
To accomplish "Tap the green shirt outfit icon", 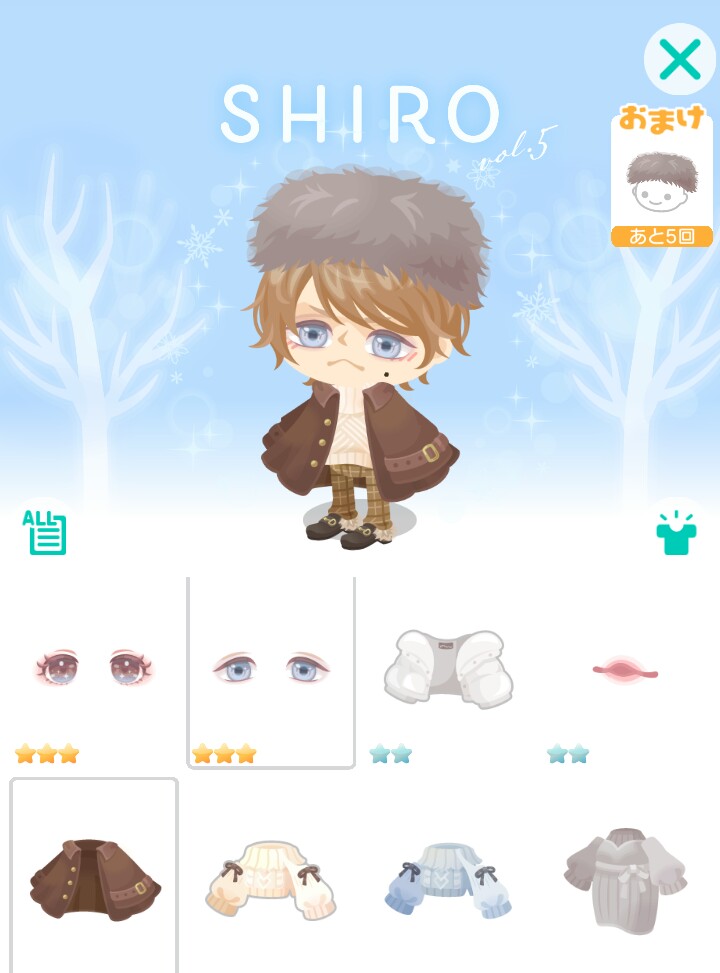I will point(676,533).
